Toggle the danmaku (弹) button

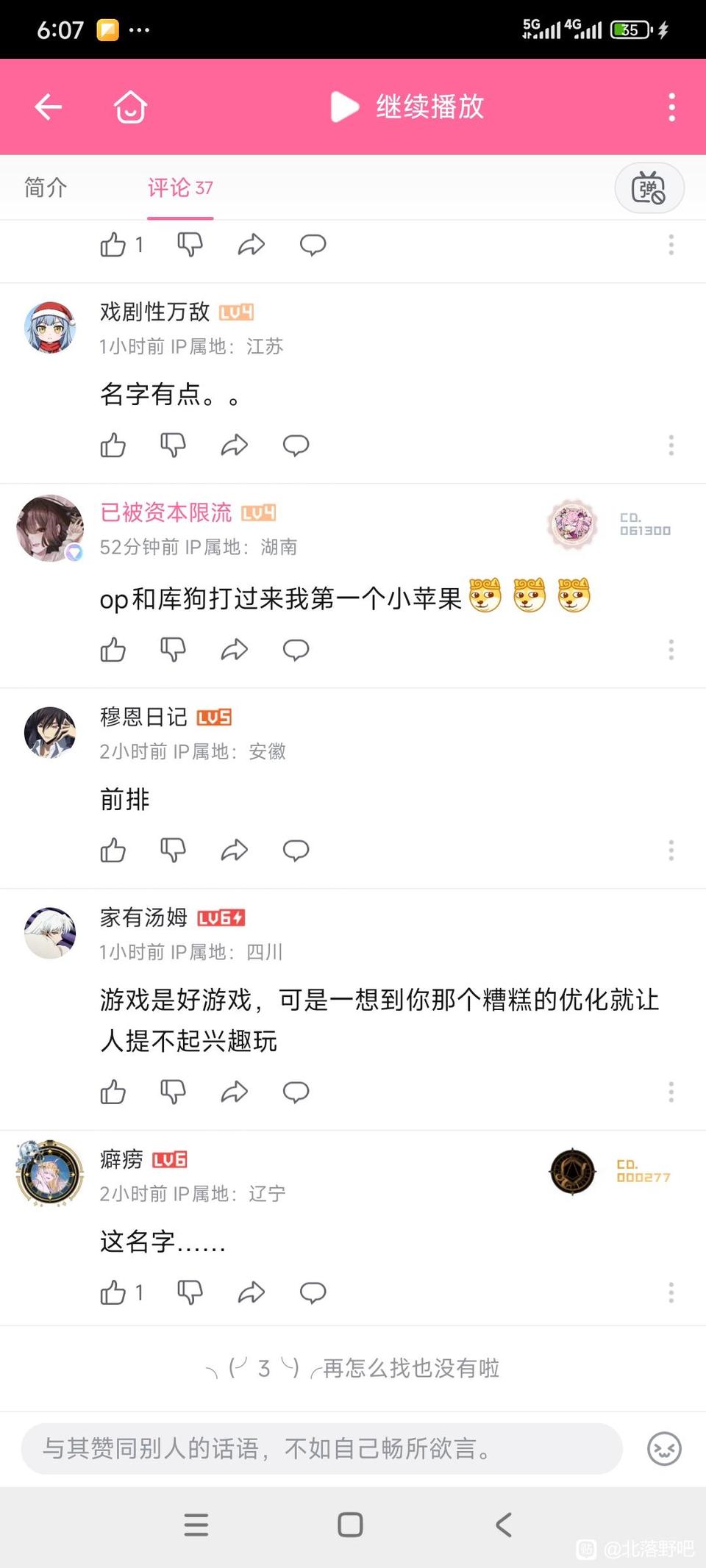649,188
